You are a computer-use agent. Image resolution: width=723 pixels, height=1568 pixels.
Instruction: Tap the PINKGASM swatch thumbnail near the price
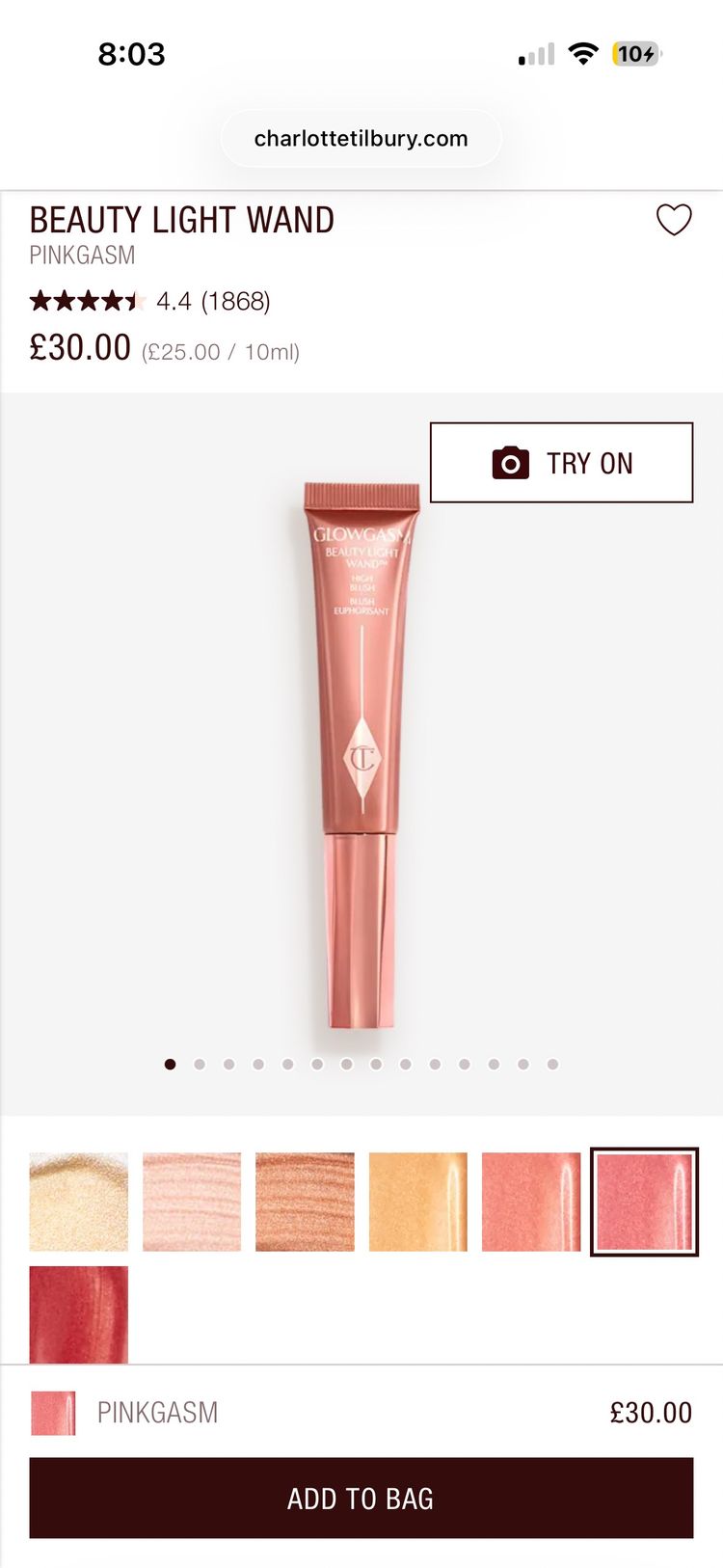pos(53,1411)
